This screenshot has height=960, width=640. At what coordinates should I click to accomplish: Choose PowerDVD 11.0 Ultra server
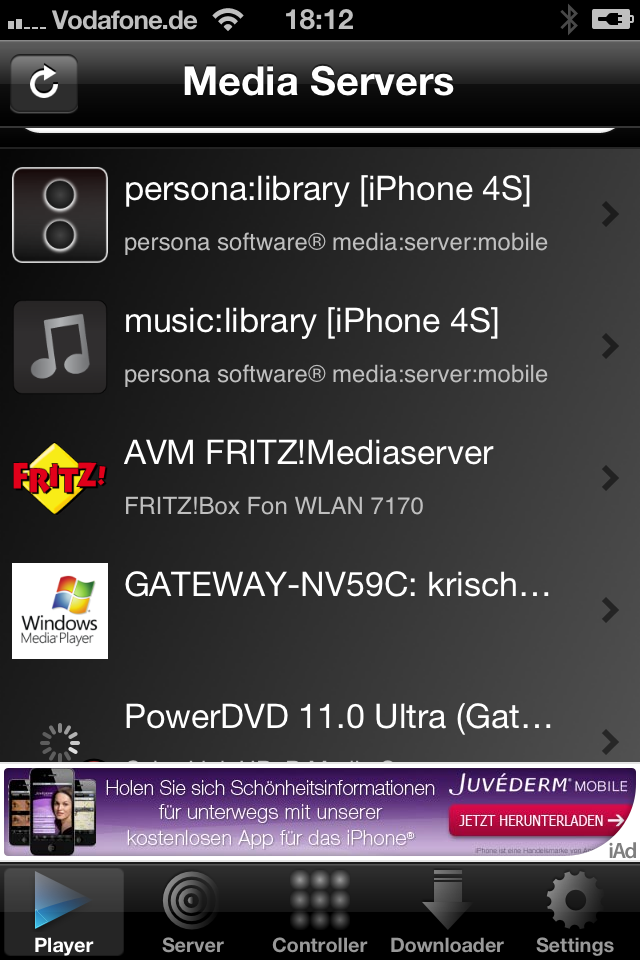(320, 728)
